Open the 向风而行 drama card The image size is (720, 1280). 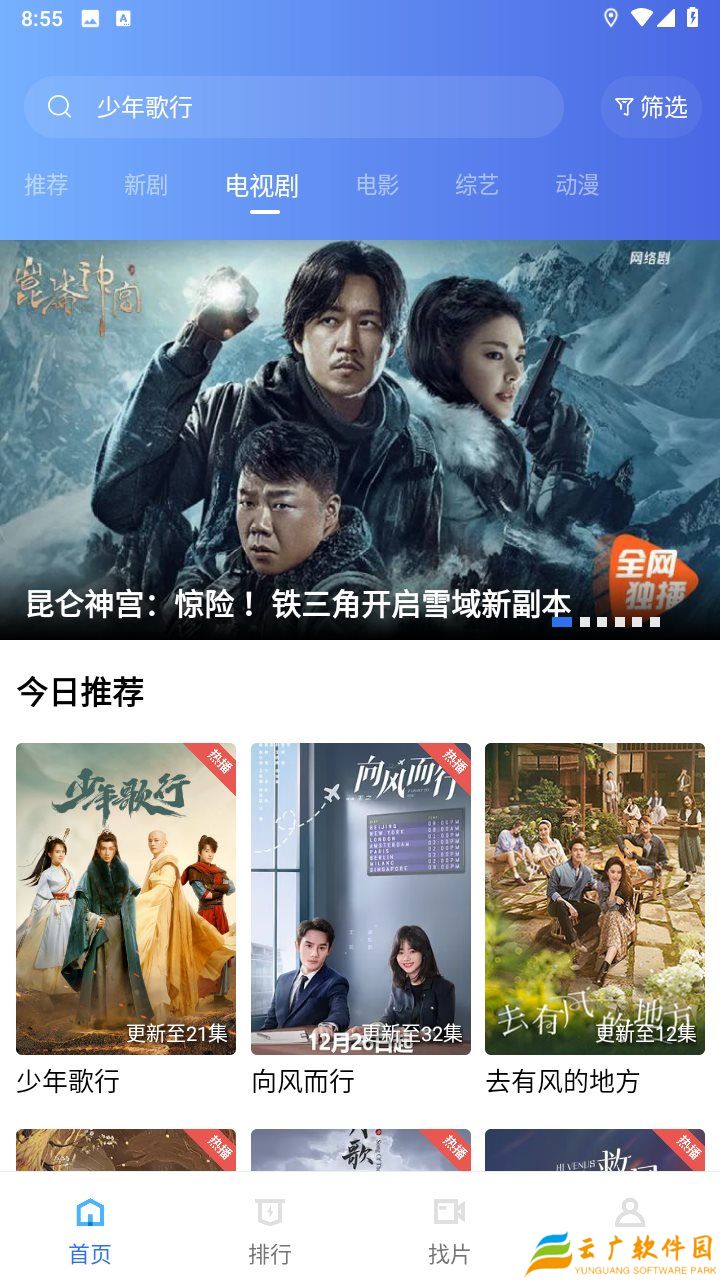(x=360, y=898)
